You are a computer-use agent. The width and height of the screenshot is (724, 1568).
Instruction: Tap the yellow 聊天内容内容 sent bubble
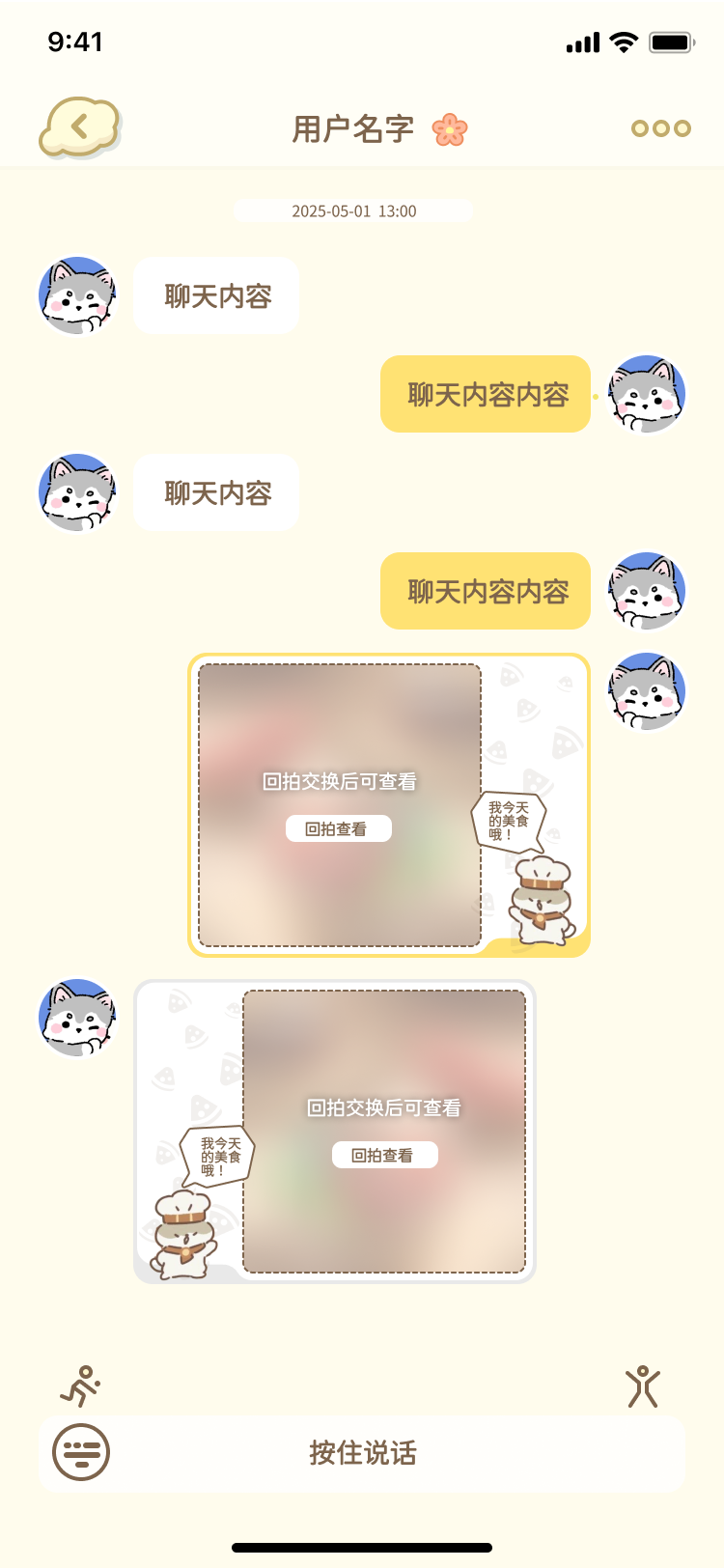point(486,394)
